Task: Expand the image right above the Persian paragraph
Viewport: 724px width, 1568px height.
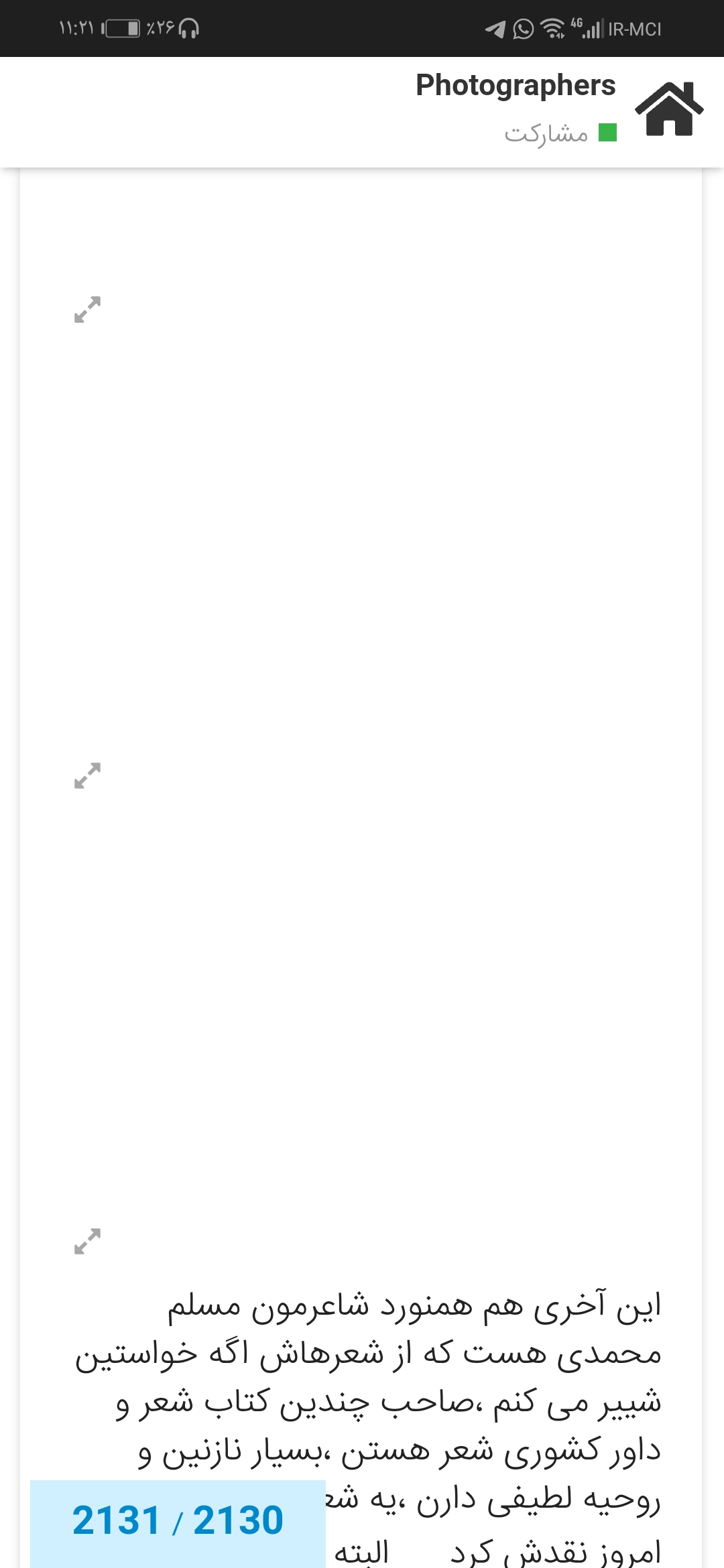Action: [87, 1241]
